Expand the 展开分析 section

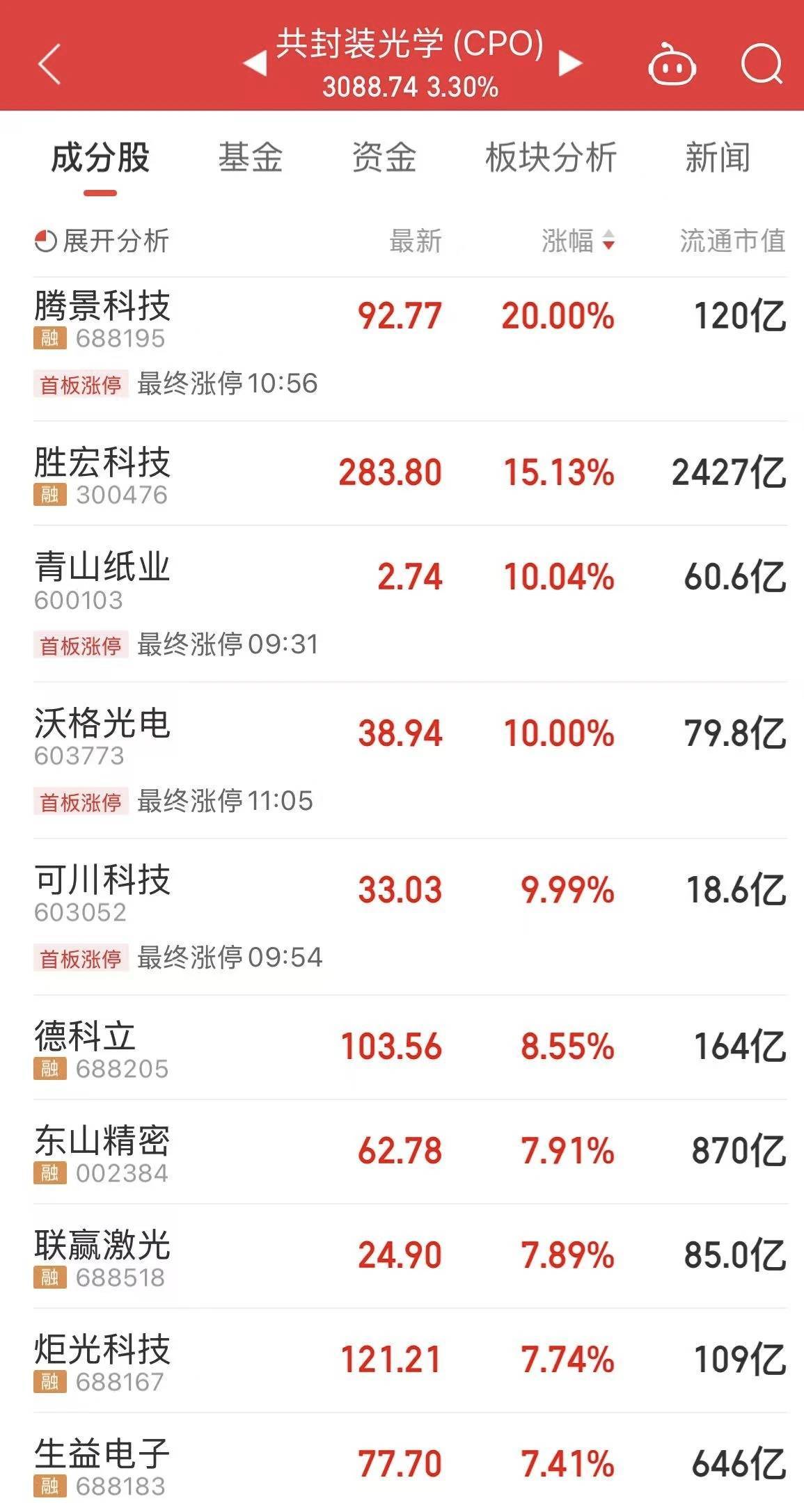coord(102,241)
